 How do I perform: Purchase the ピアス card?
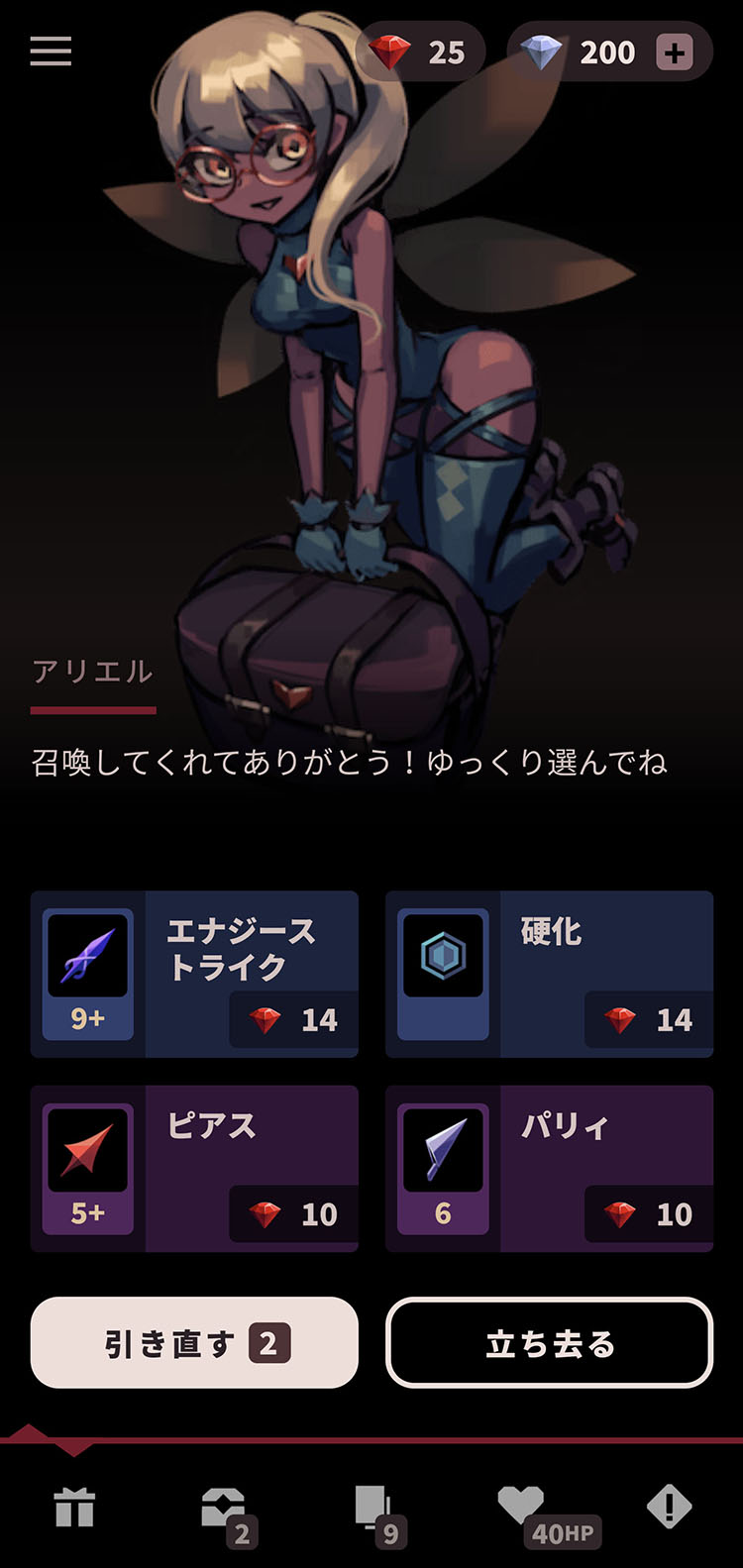[194, 1169]
